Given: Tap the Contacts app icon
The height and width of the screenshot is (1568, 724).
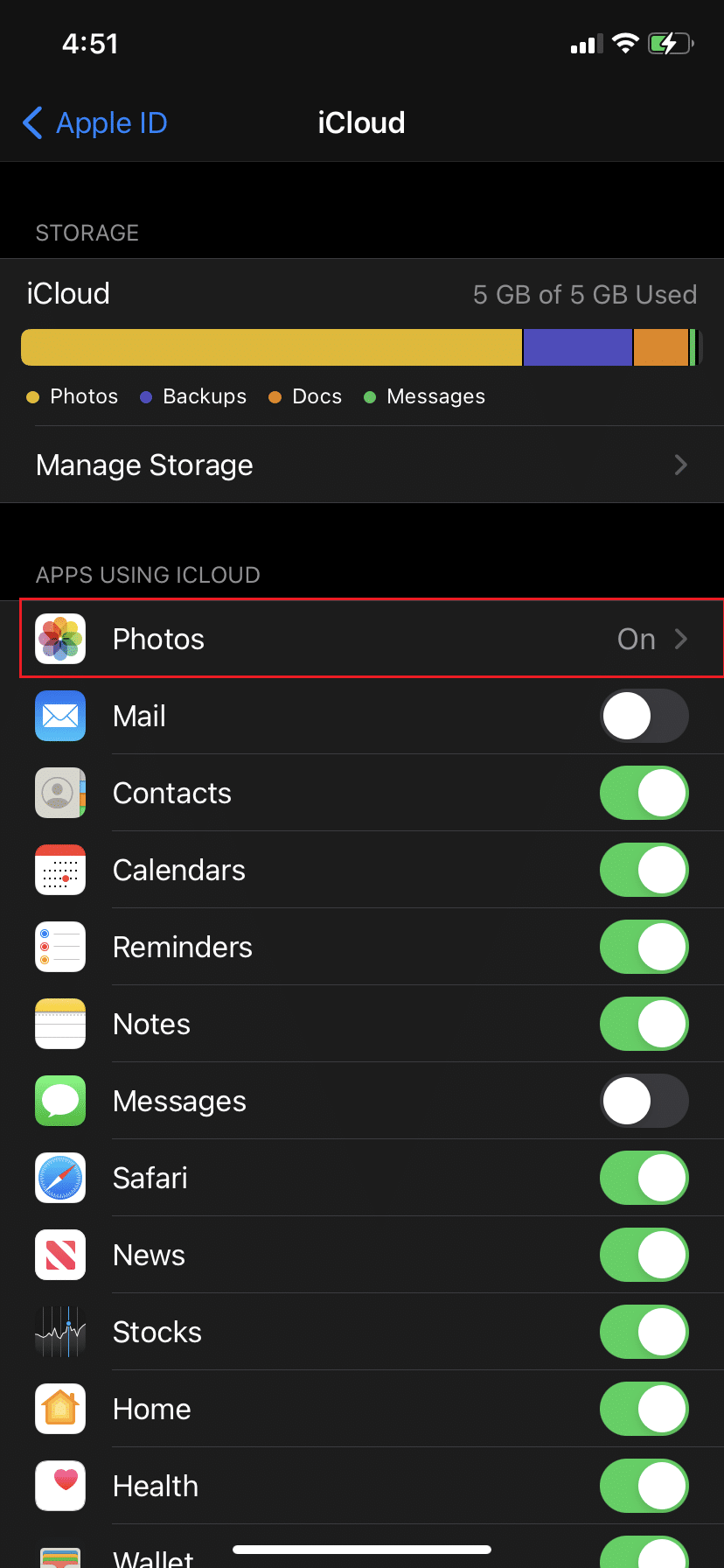Looking at the screenshot, I should [60, 793].
